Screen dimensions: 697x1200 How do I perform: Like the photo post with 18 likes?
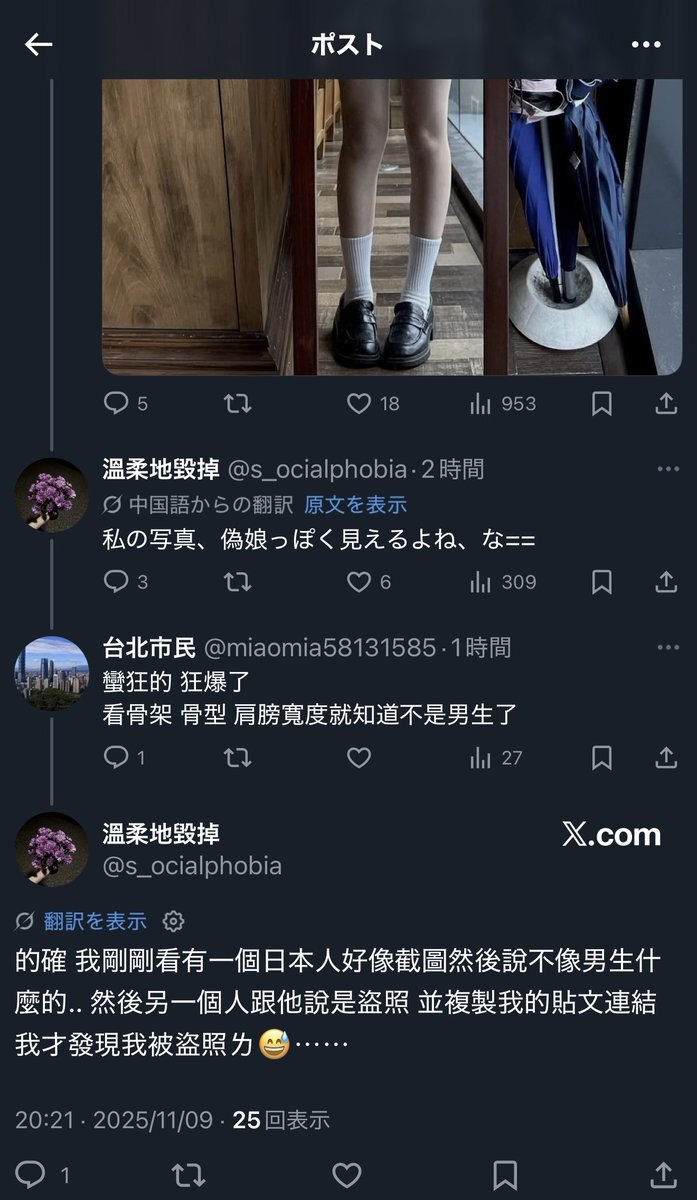[x=359, y=404]
